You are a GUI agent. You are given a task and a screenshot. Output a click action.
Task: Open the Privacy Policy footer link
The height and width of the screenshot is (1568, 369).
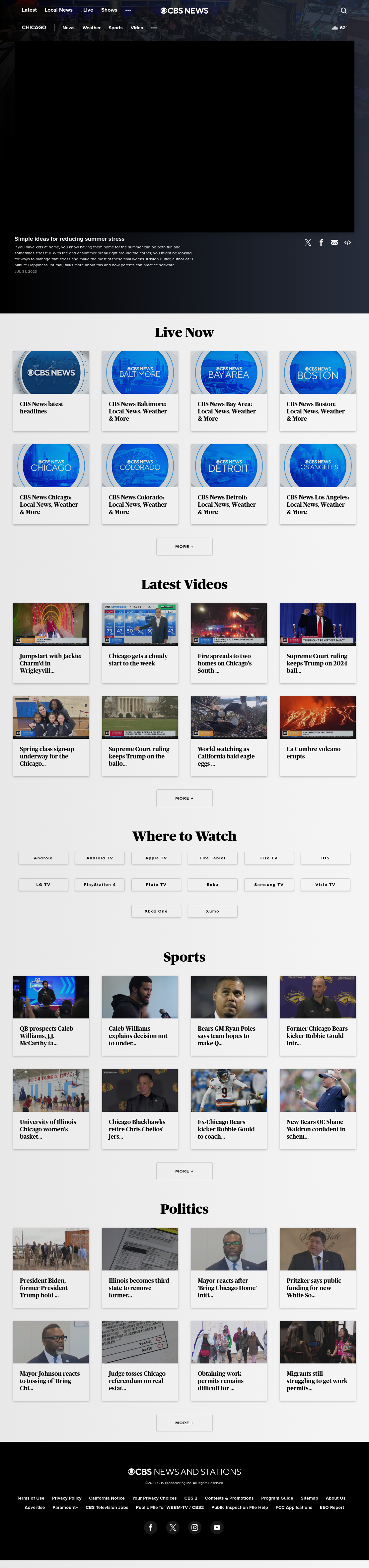coord(67,1498)
